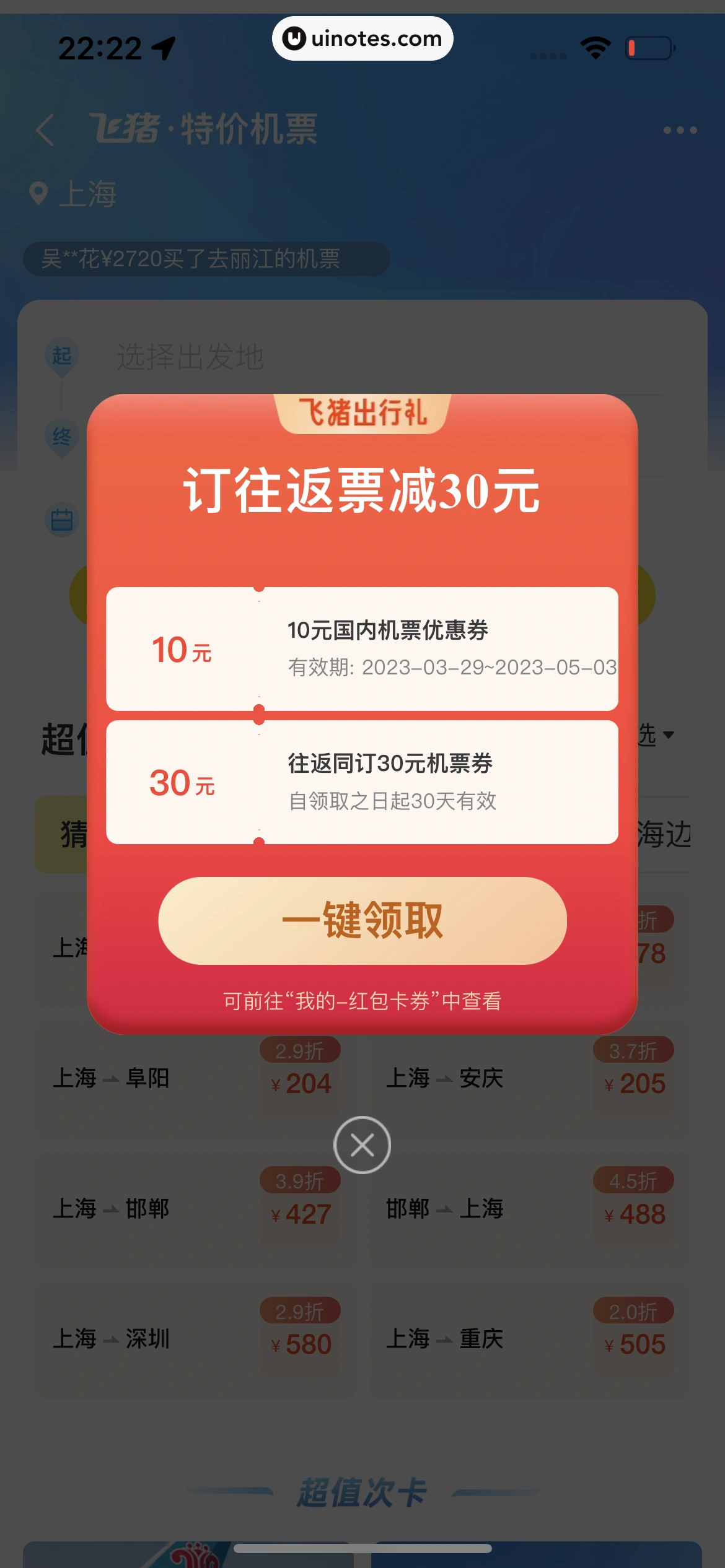This screenshot has width=725, height=1568.
Task: View the 上海 to 邯郸 ¥427 fare
Action: click(192, 1209)
